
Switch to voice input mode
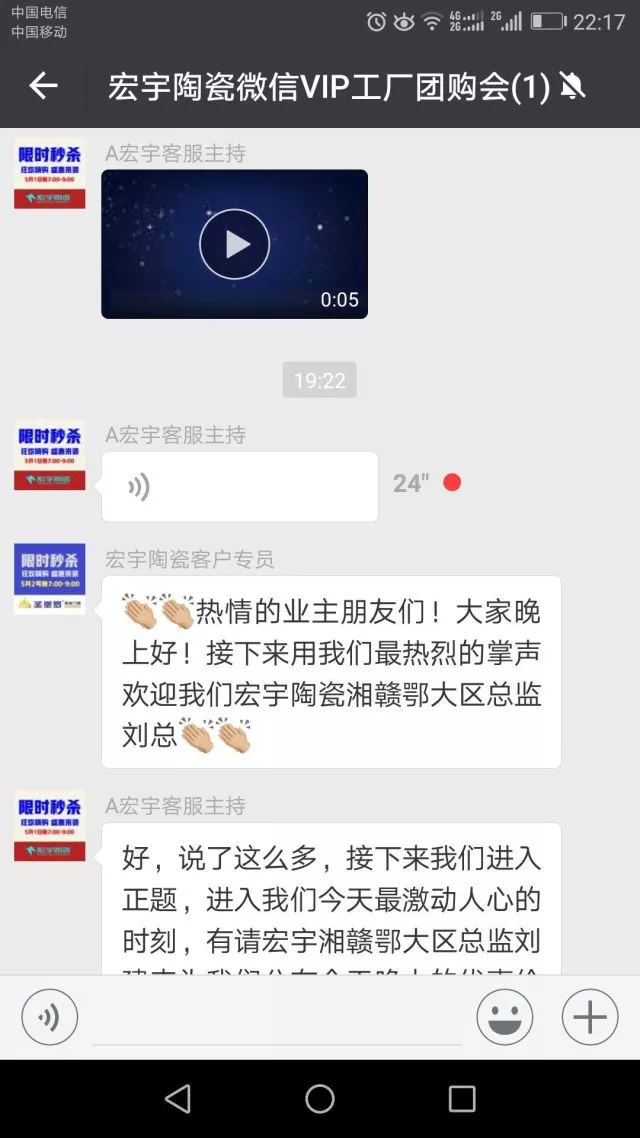point(49,1017)
